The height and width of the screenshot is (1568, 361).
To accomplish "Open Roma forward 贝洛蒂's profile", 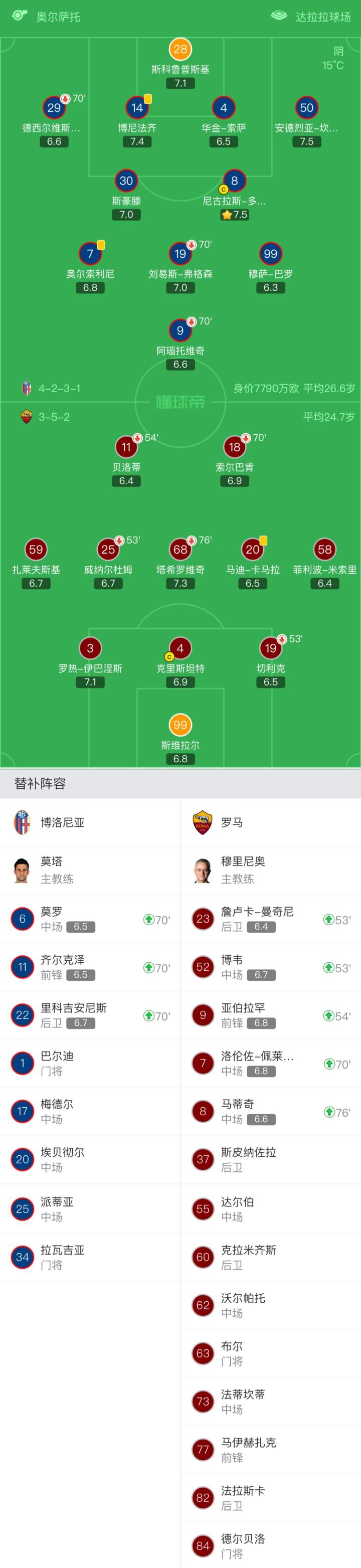I will click(x=126, y=447).
